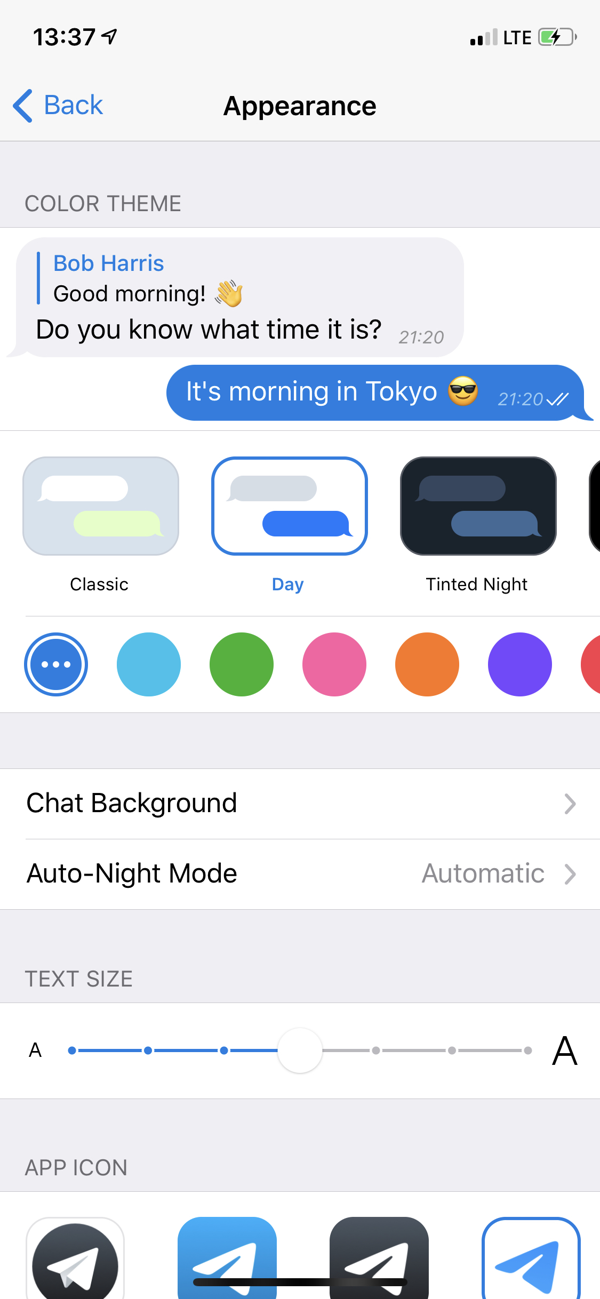
Task: Pick the light blue accent color
Action: tap(149, 664)
